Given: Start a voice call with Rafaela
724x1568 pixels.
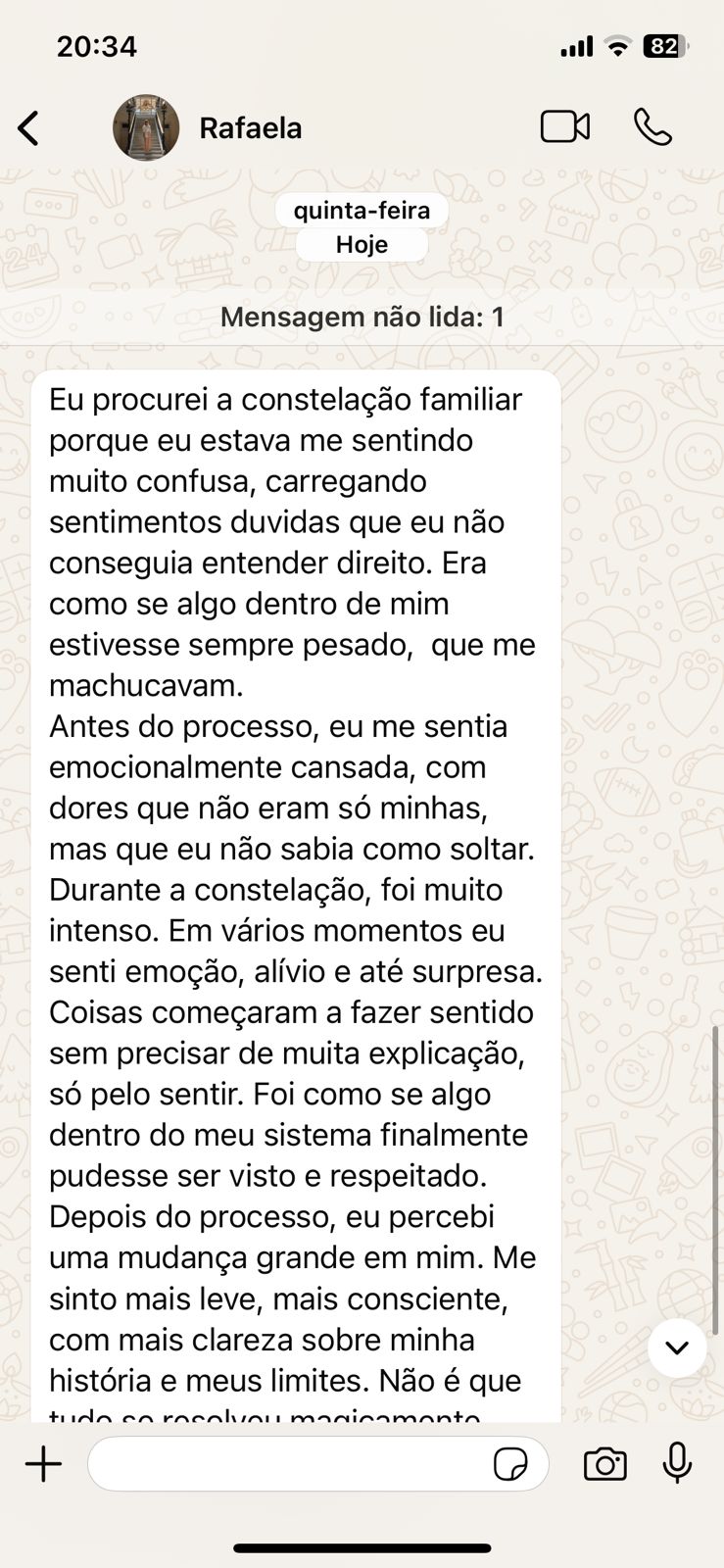Looking at the screenshot, I should point(652,127).
